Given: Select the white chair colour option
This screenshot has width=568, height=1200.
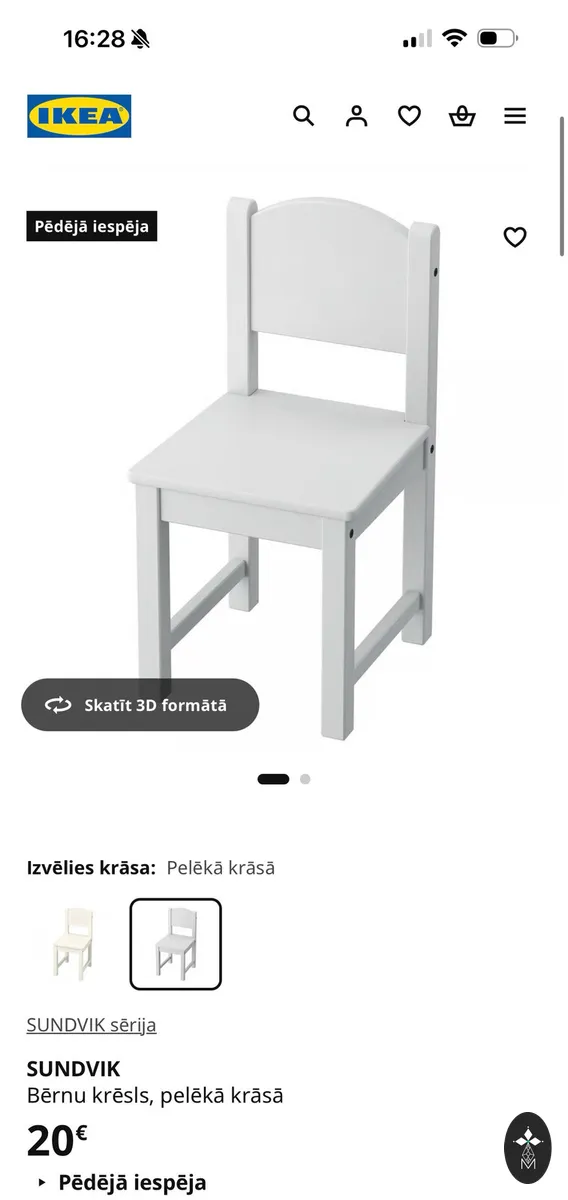Looking at the screenshot, I should coord(74,944).
